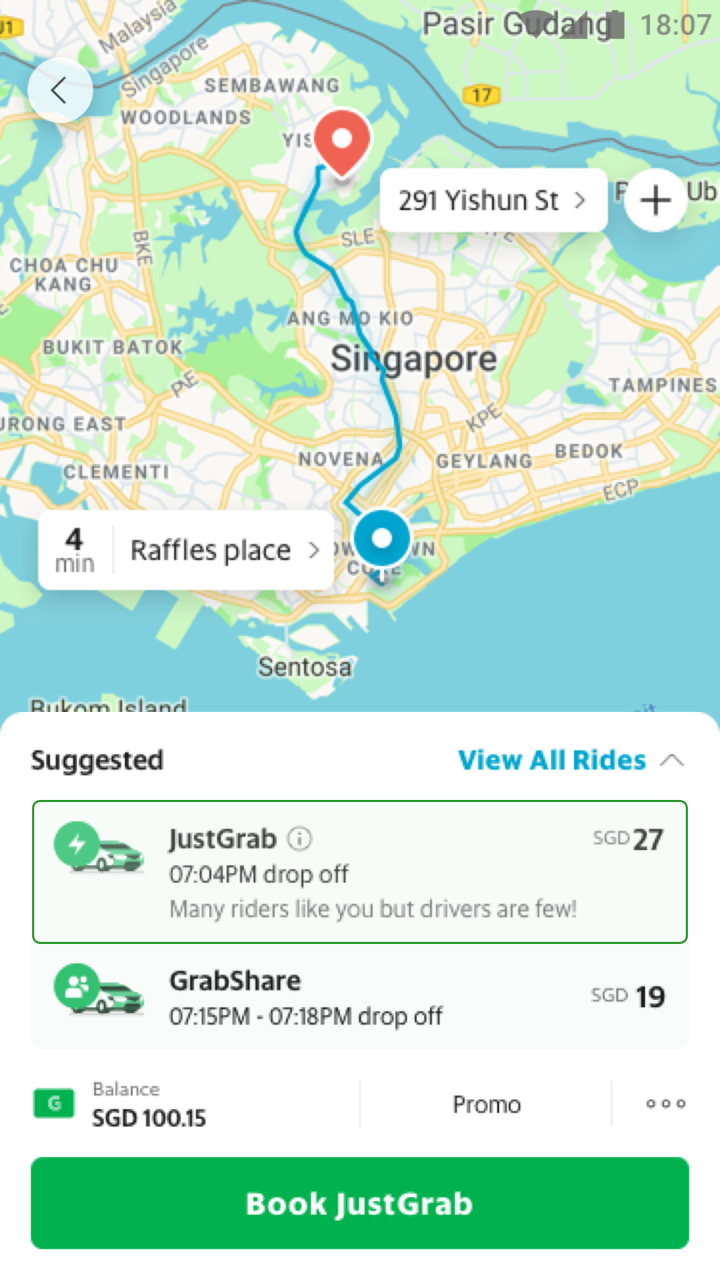Open the SGD 100.15 balance payment method
Image resolution: width=720 pixels, height=1280 pixels.
click(150, 1104)
